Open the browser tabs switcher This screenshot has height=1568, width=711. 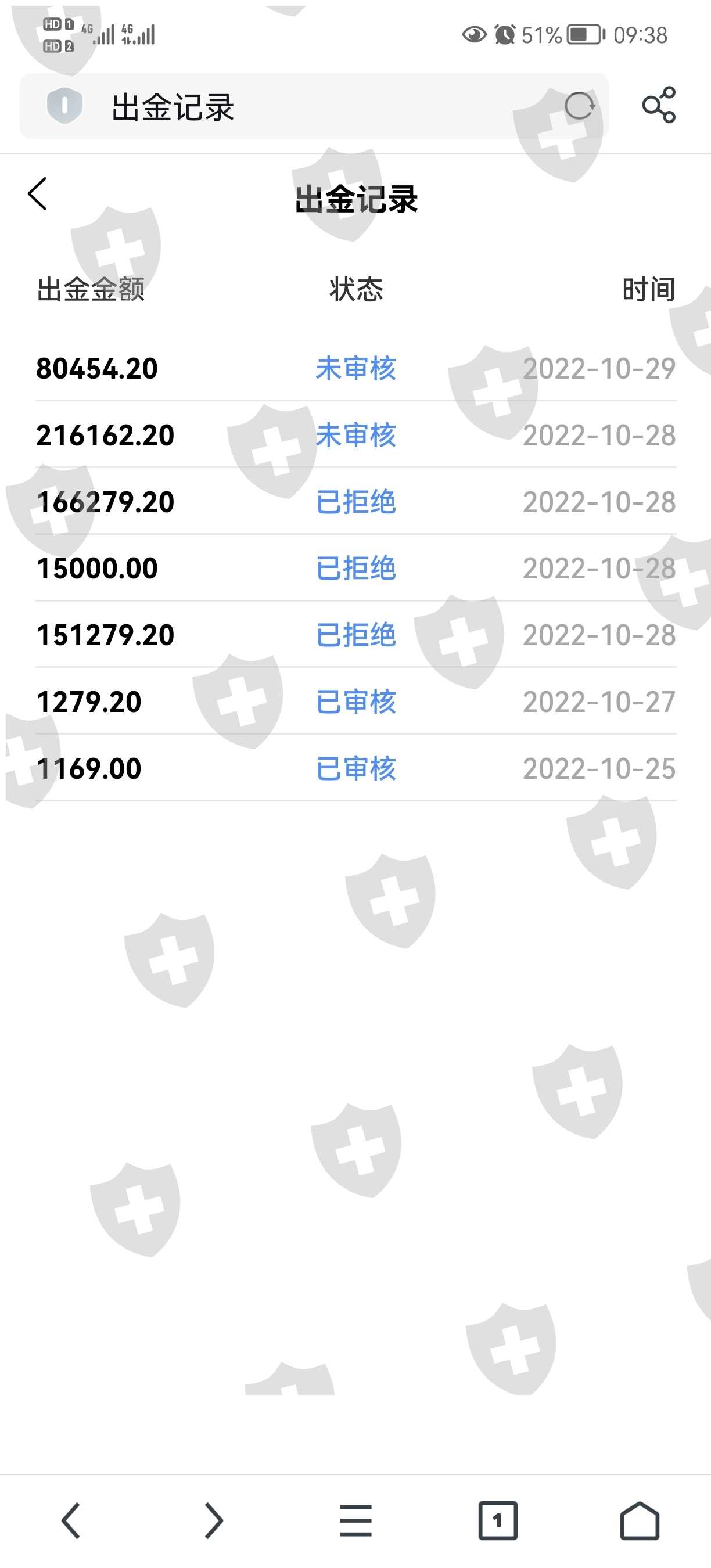coord(497,1520)
